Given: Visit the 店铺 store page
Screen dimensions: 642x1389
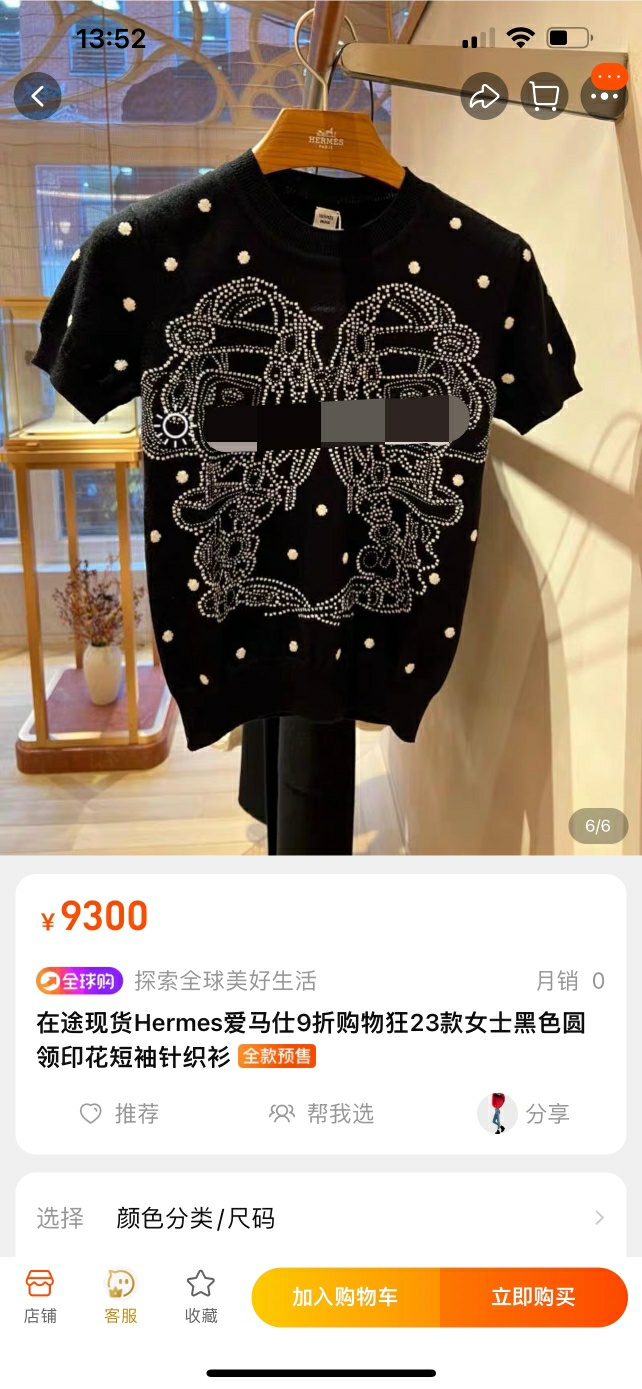Looking at the screenshot, I should [40, 1296].
